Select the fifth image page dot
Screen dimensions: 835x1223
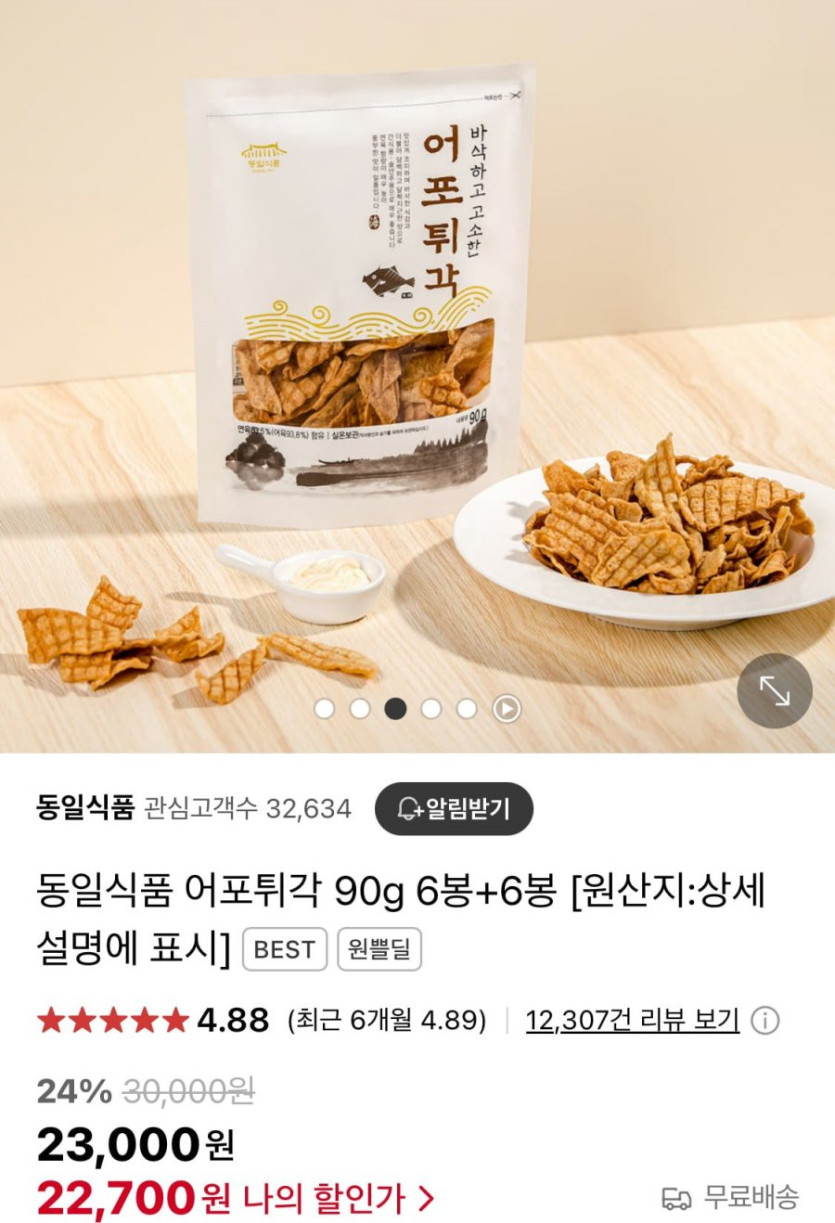pos(467,709)
